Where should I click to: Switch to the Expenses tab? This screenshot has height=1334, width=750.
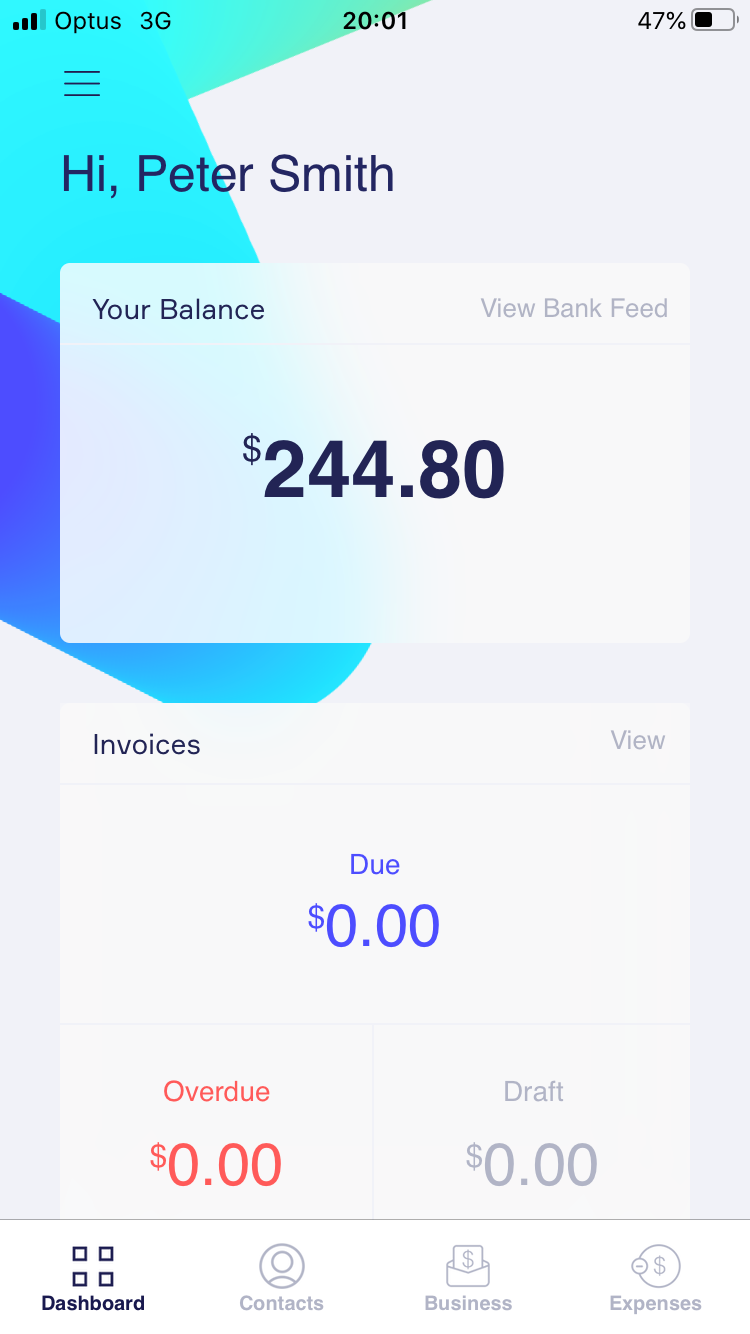(655, 1278)
